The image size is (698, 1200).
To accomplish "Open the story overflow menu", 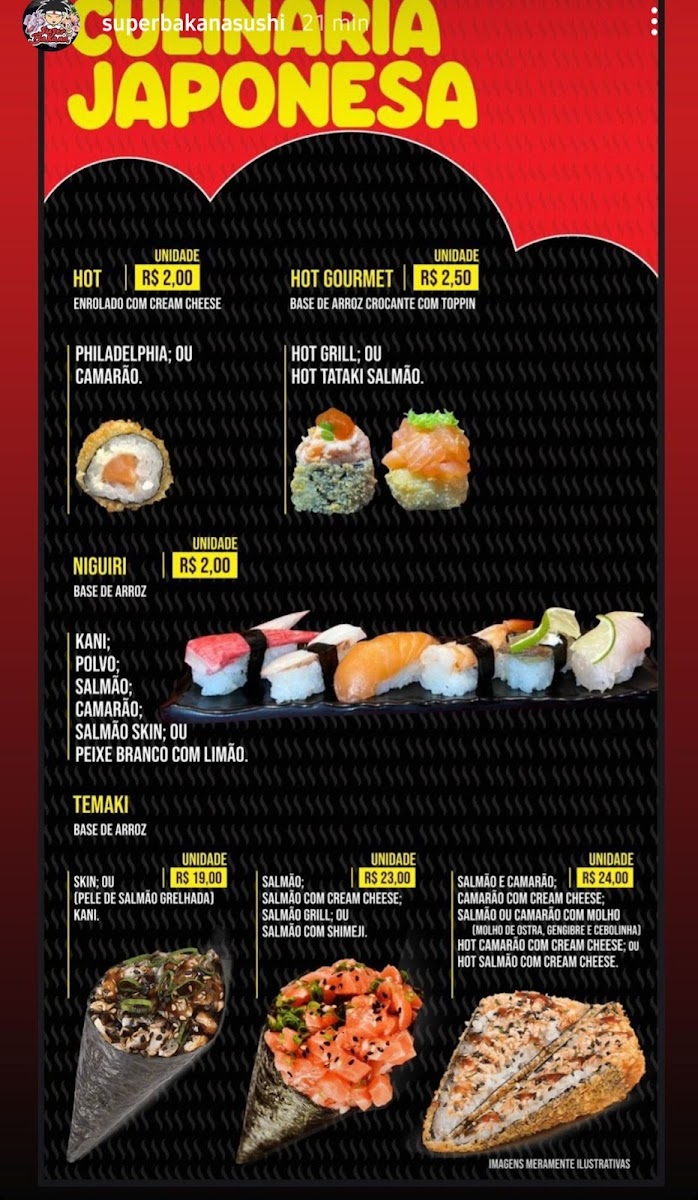I will (x=654, y=21).
